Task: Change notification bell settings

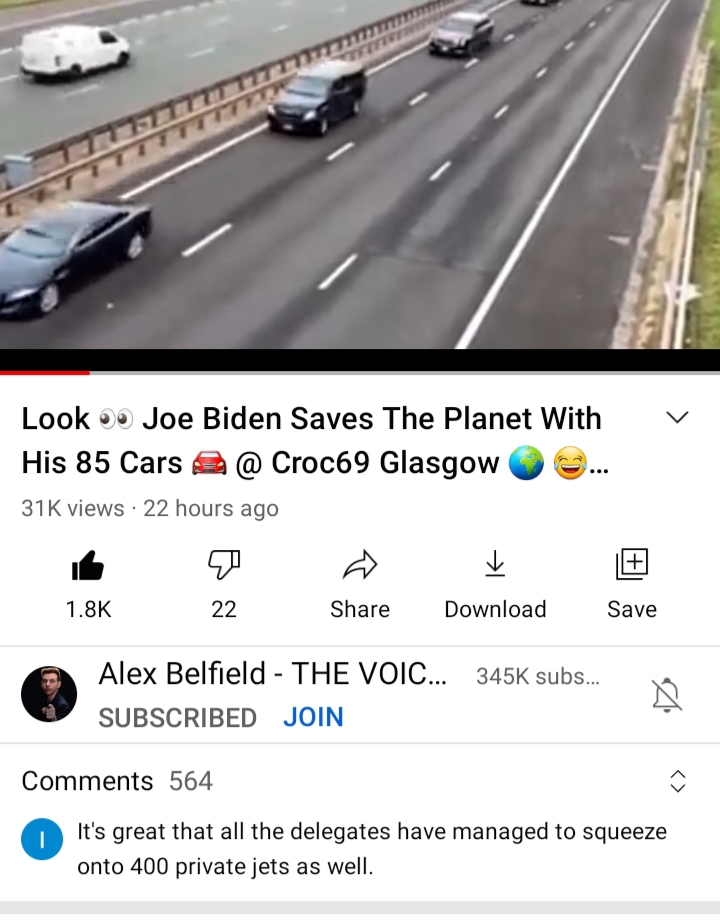Action: coord(667,694)
